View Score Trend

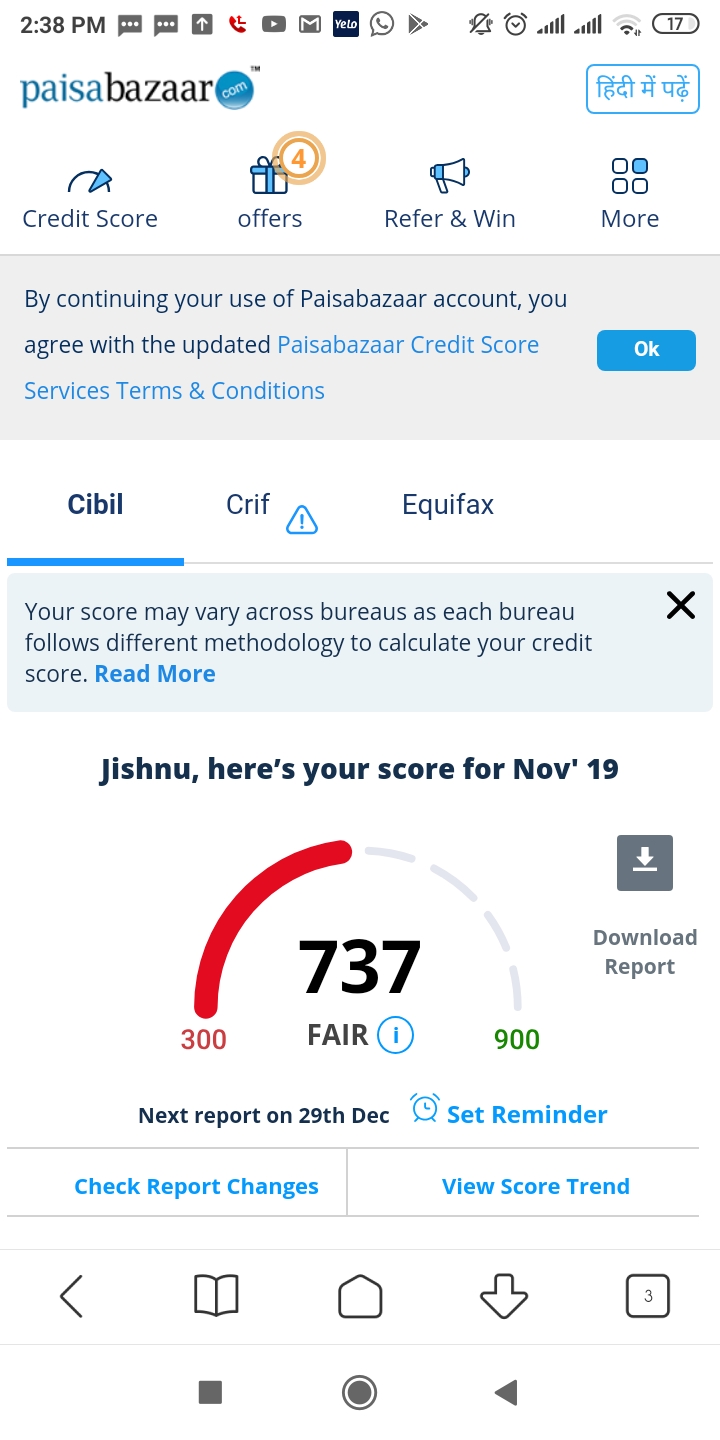(536, 1187)
